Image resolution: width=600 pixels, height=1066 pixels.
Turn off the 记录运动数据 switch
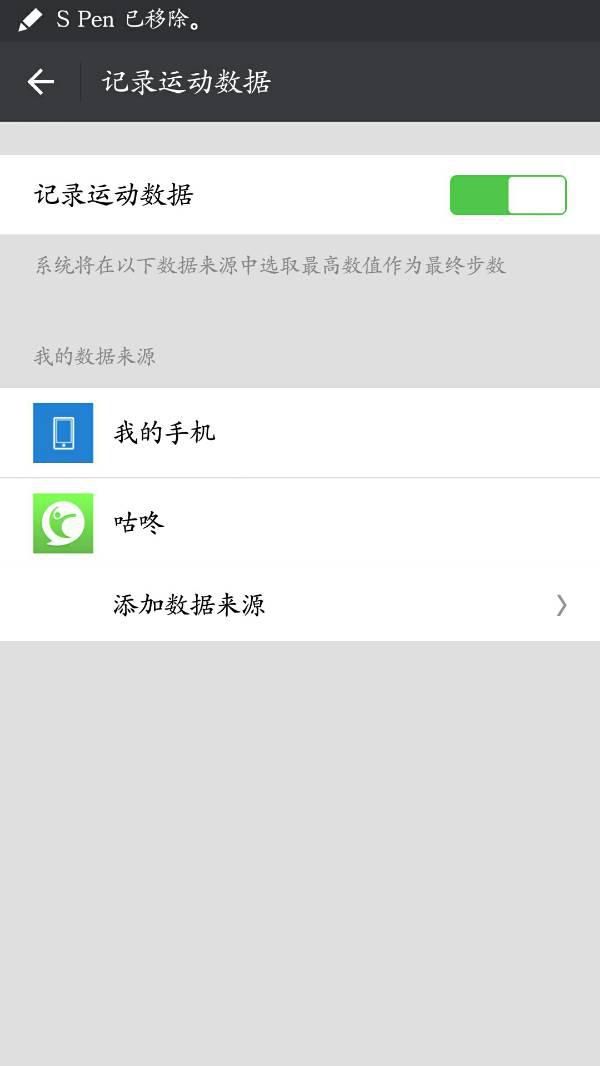[508, 195]
